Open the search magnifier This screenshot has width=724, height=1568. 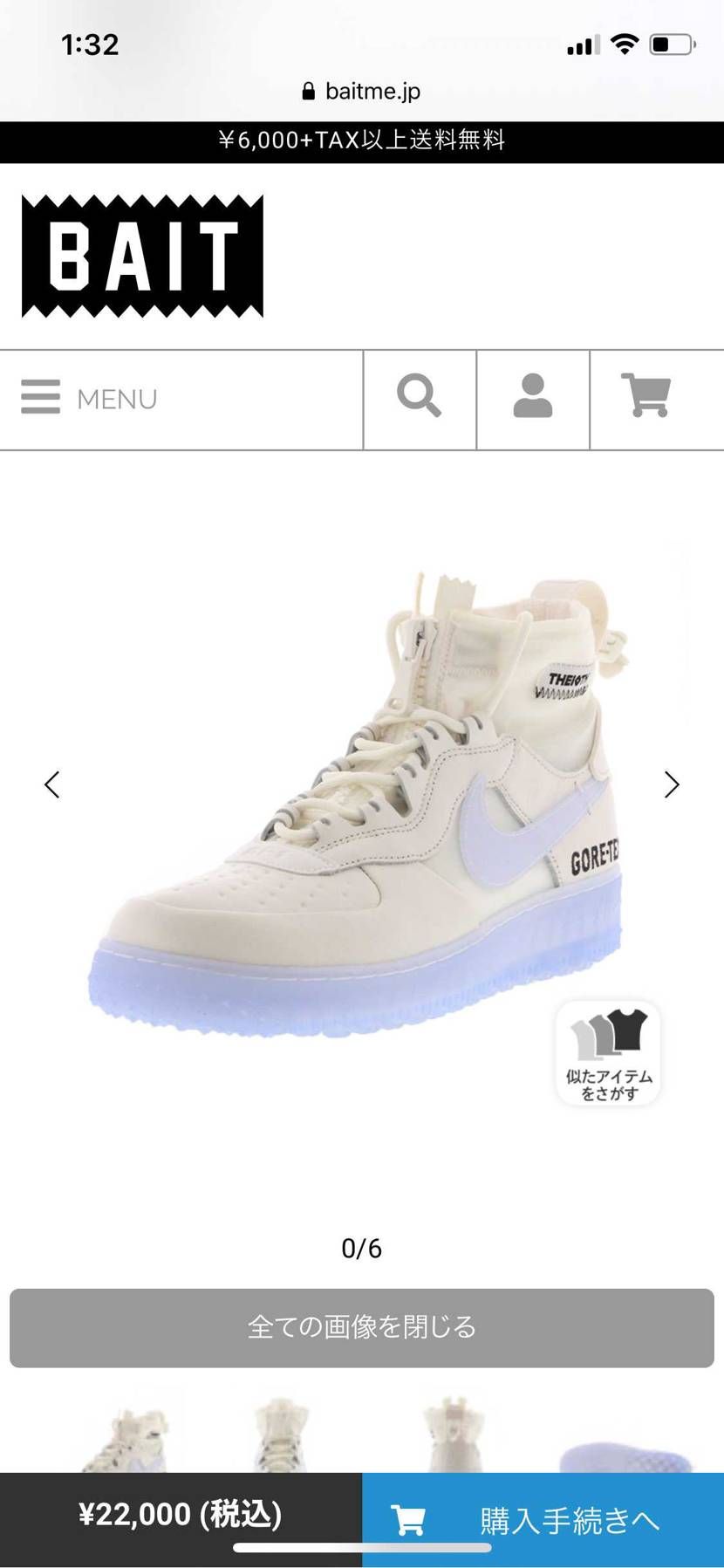(x=420, y=400)
